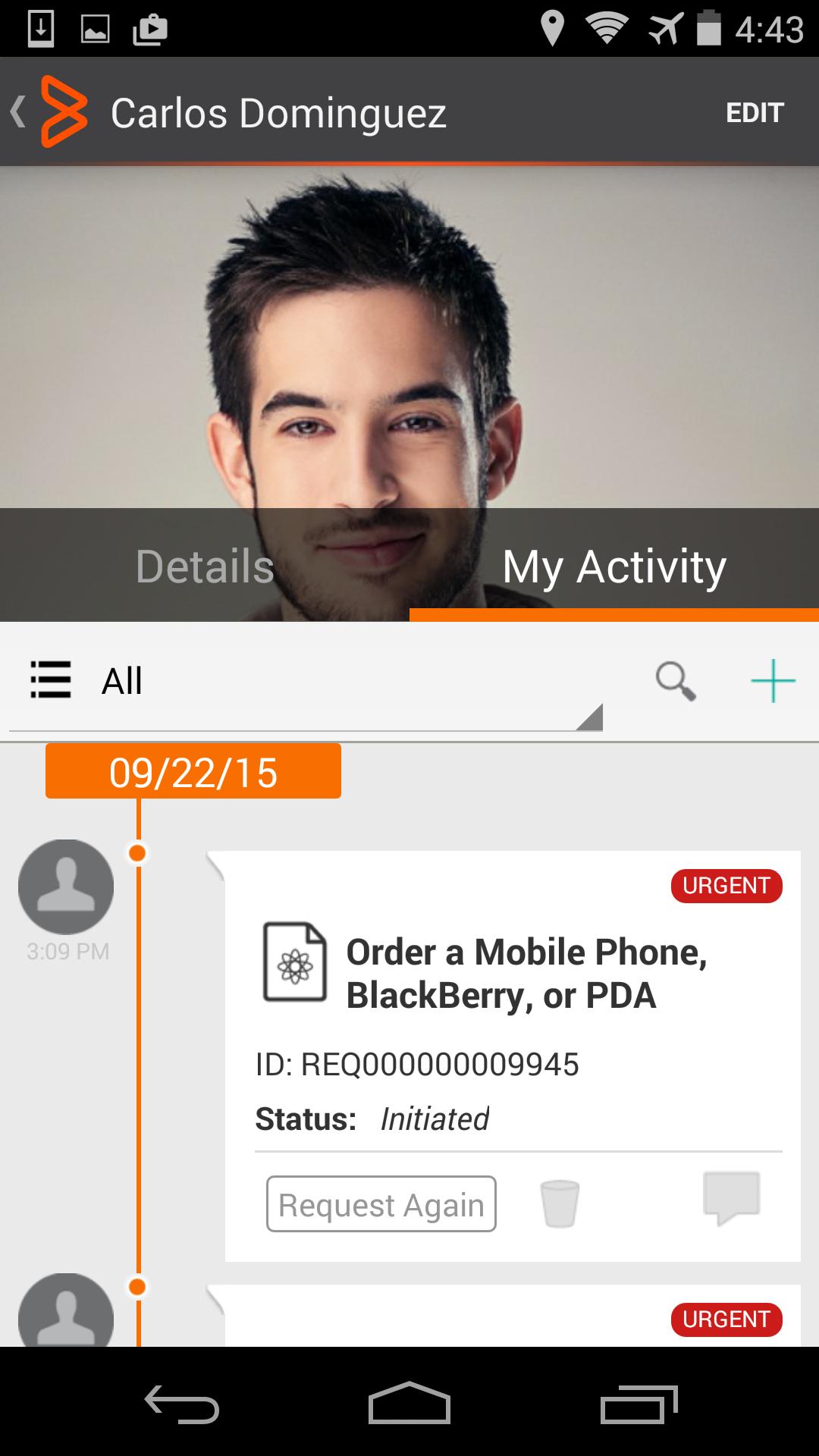The width and height of the screenshot is (819, 1456).
Task: Open recent apps from navigation bar
Action: pyautogui.click(x=639, y=1403)
